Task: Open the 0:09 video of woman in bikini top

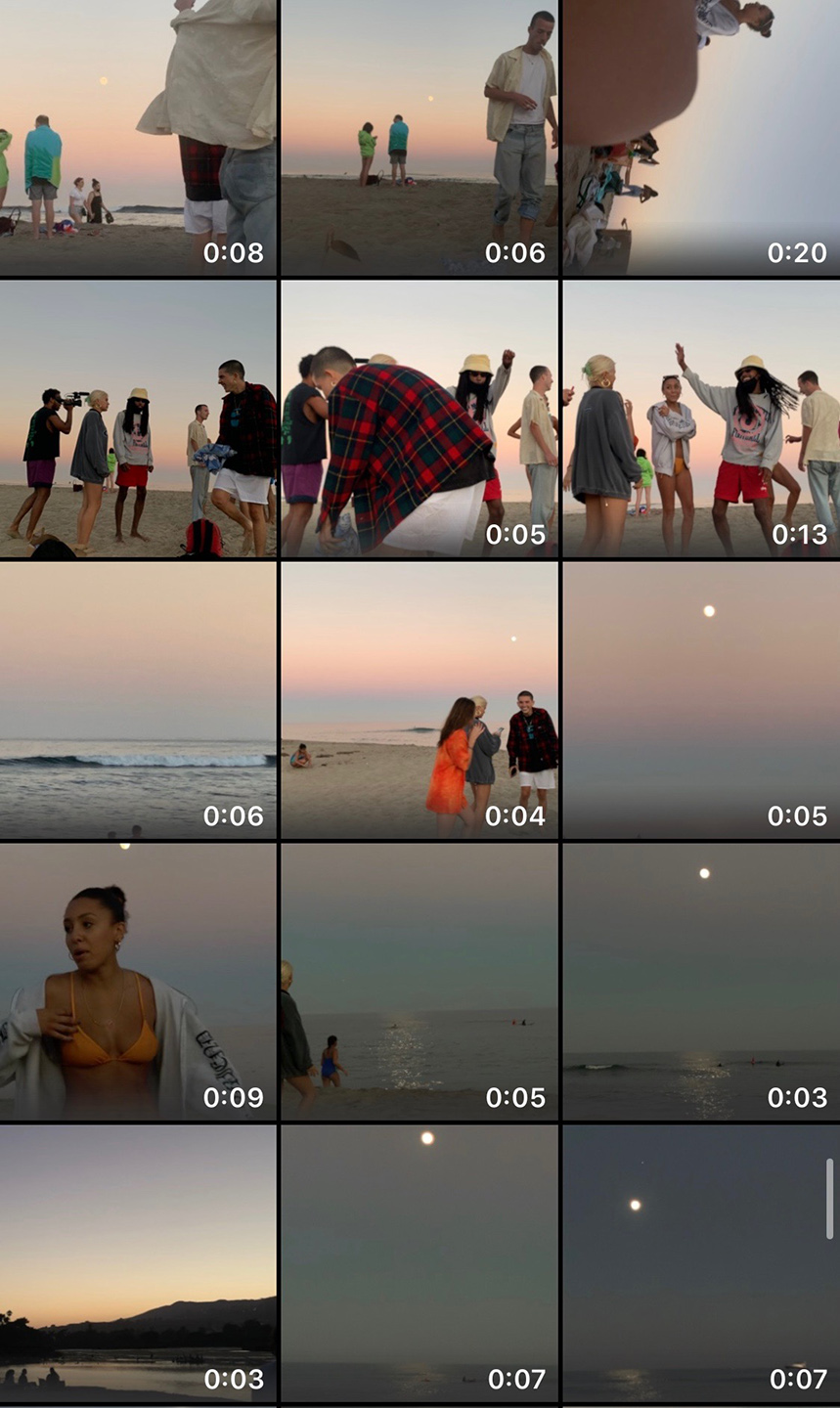Action: [138, 982]
